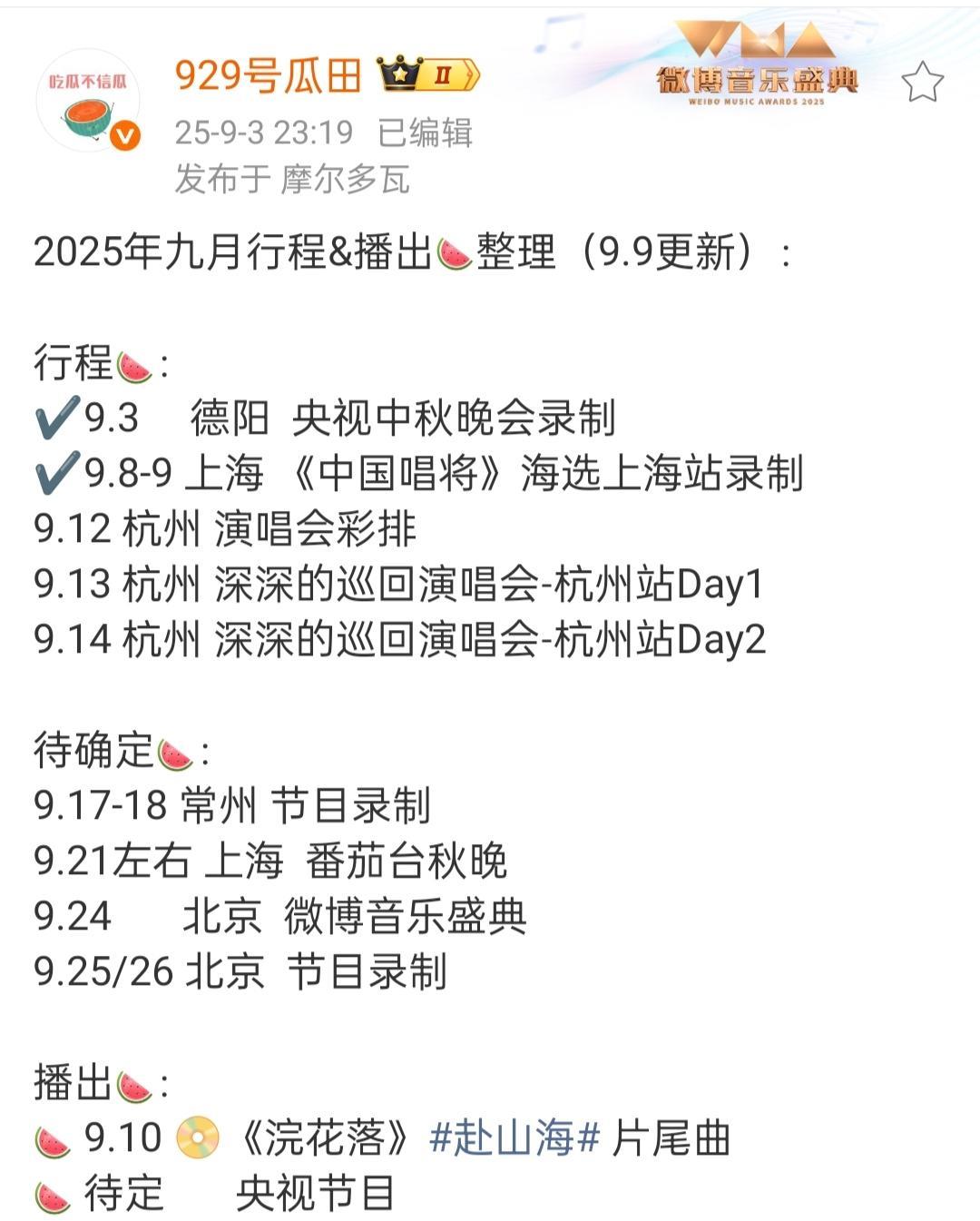Open the #赴山海# hashtag topic

point(514,1137)
